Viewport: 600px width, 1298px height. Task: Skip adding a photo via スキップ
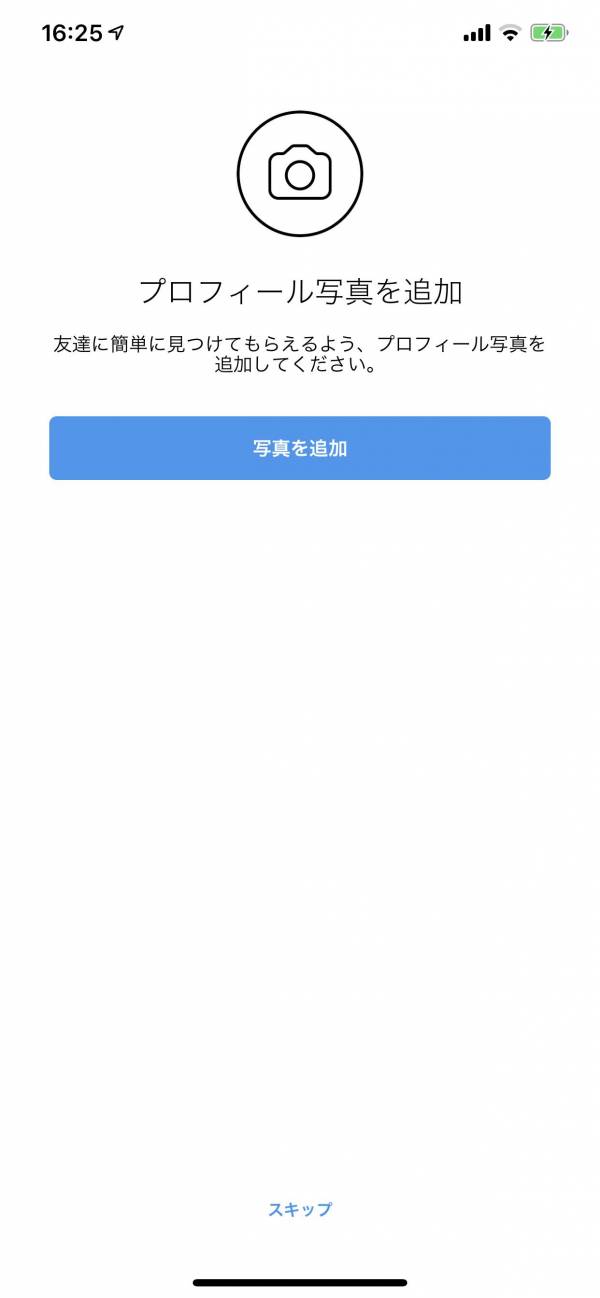(x=300, y=1209)
